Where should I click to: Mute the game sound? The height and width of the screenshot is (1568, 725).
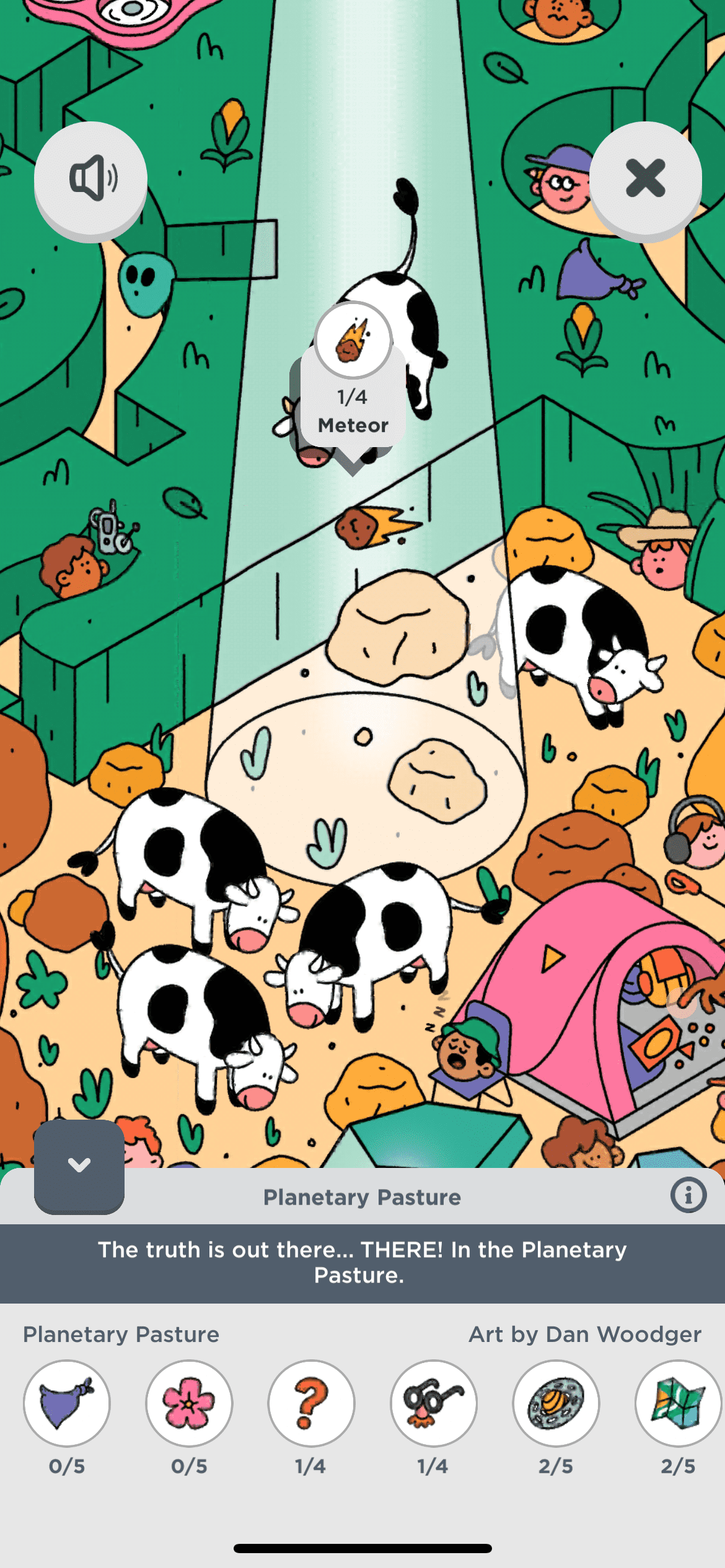tap(90, 179)
